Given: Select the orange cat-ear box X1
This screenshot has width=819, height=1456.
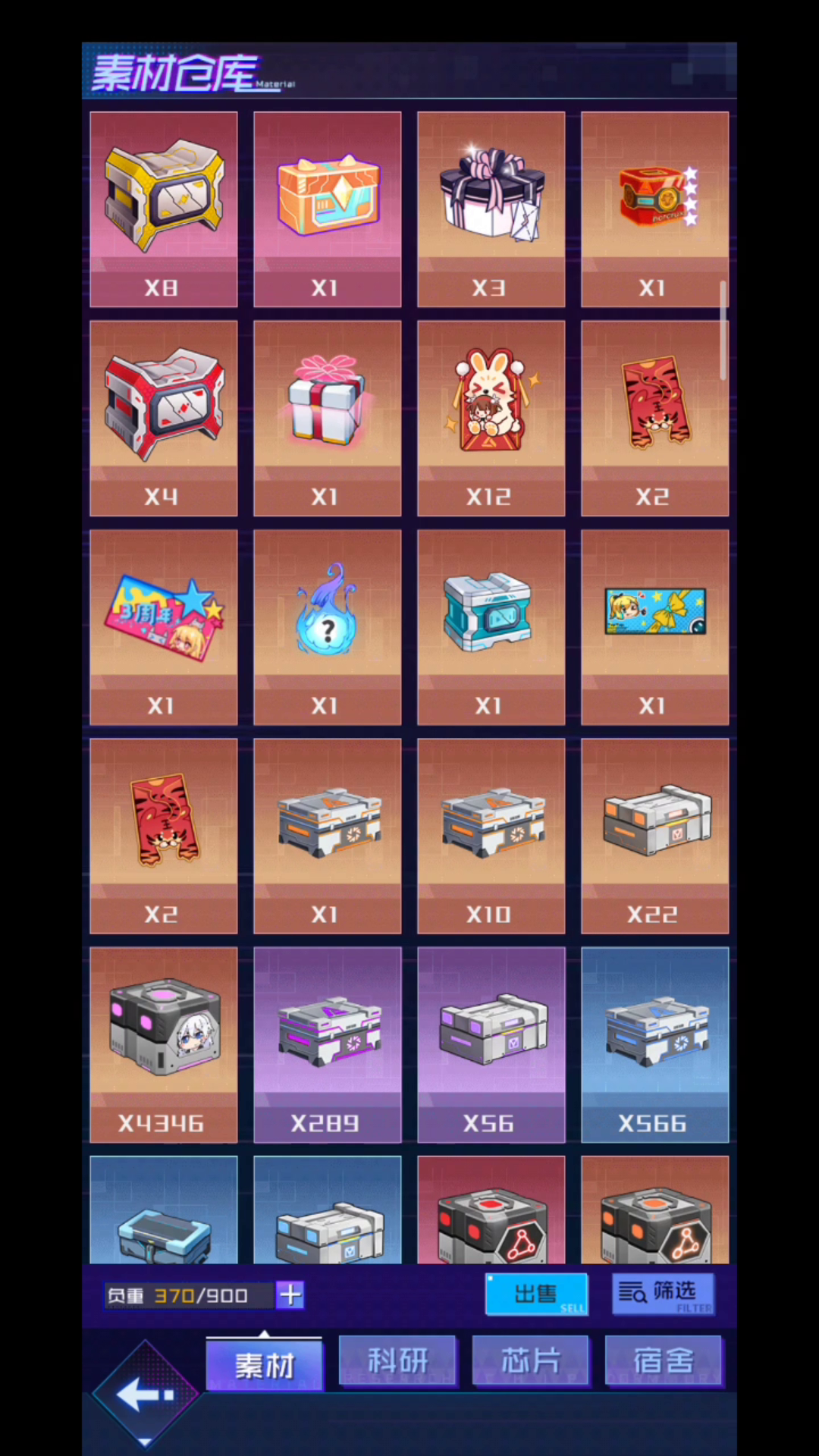Looking at the screenshot, I should pyautogui.click(x=328, y=209).
